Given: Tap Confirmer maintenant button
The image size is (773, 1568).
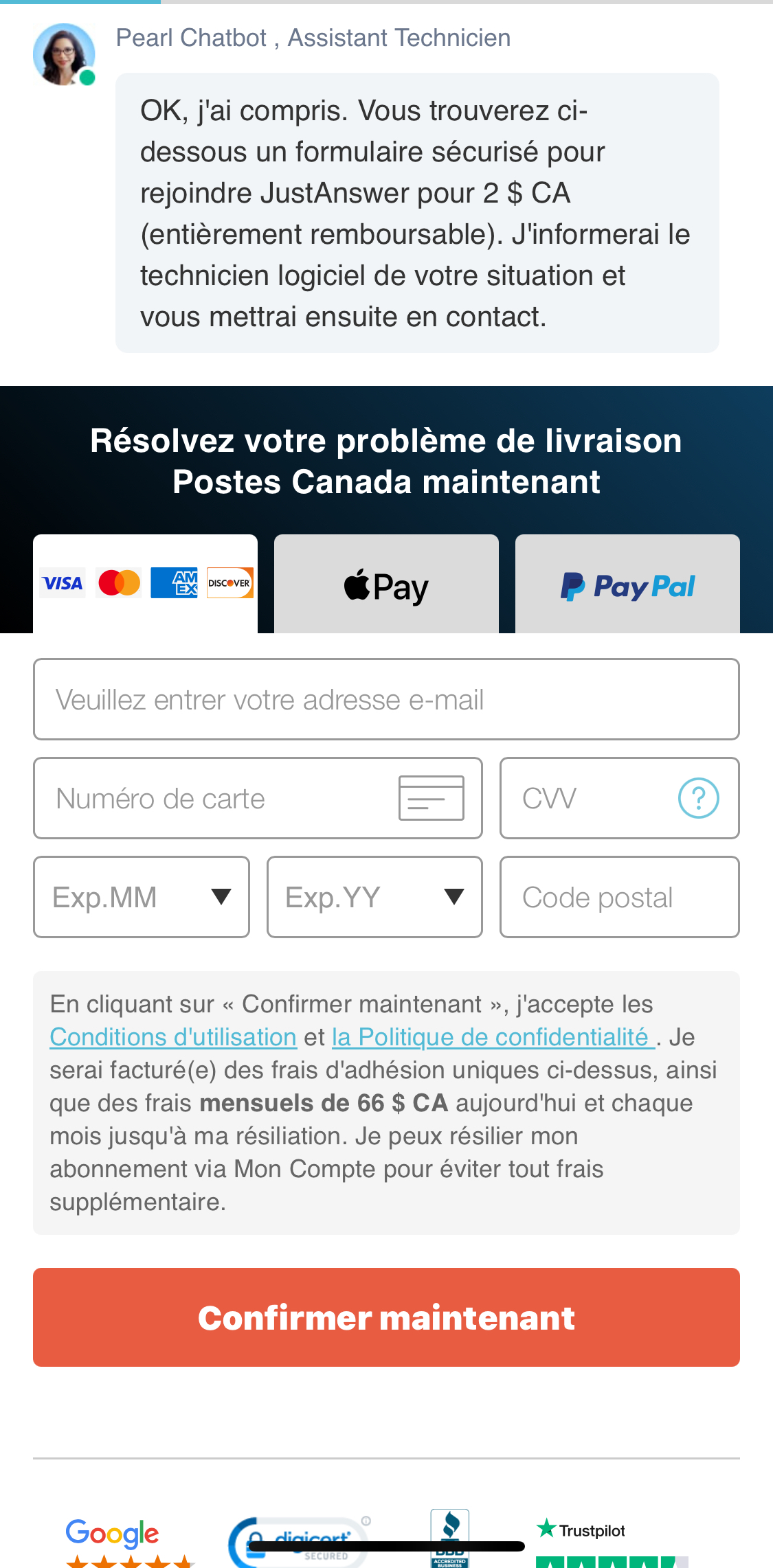Looking at the screenshot, I should point(386,1318).
